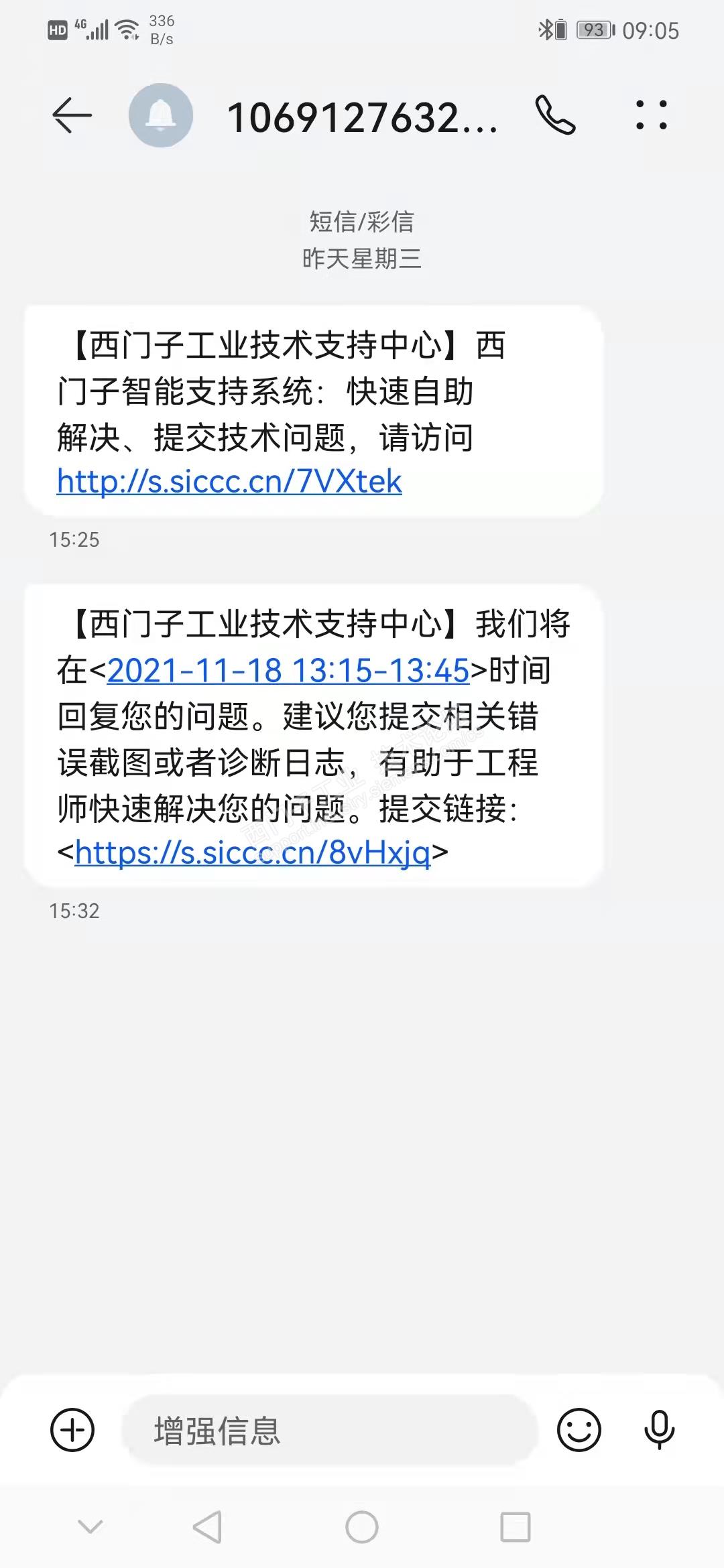Open the emoji picker

click(x=579, y=1431)
